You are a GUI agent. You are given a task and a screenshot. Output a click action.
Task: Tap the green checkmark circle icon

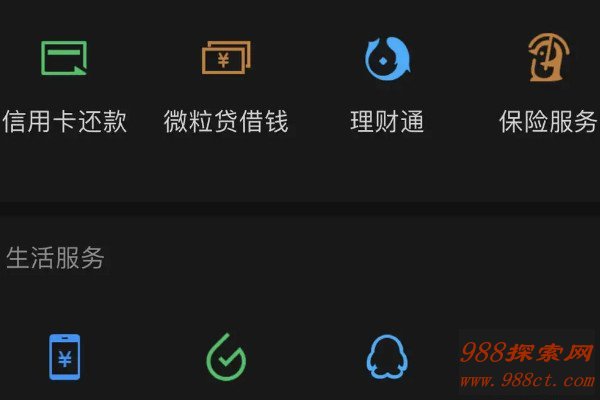click(x=226, y=357)
